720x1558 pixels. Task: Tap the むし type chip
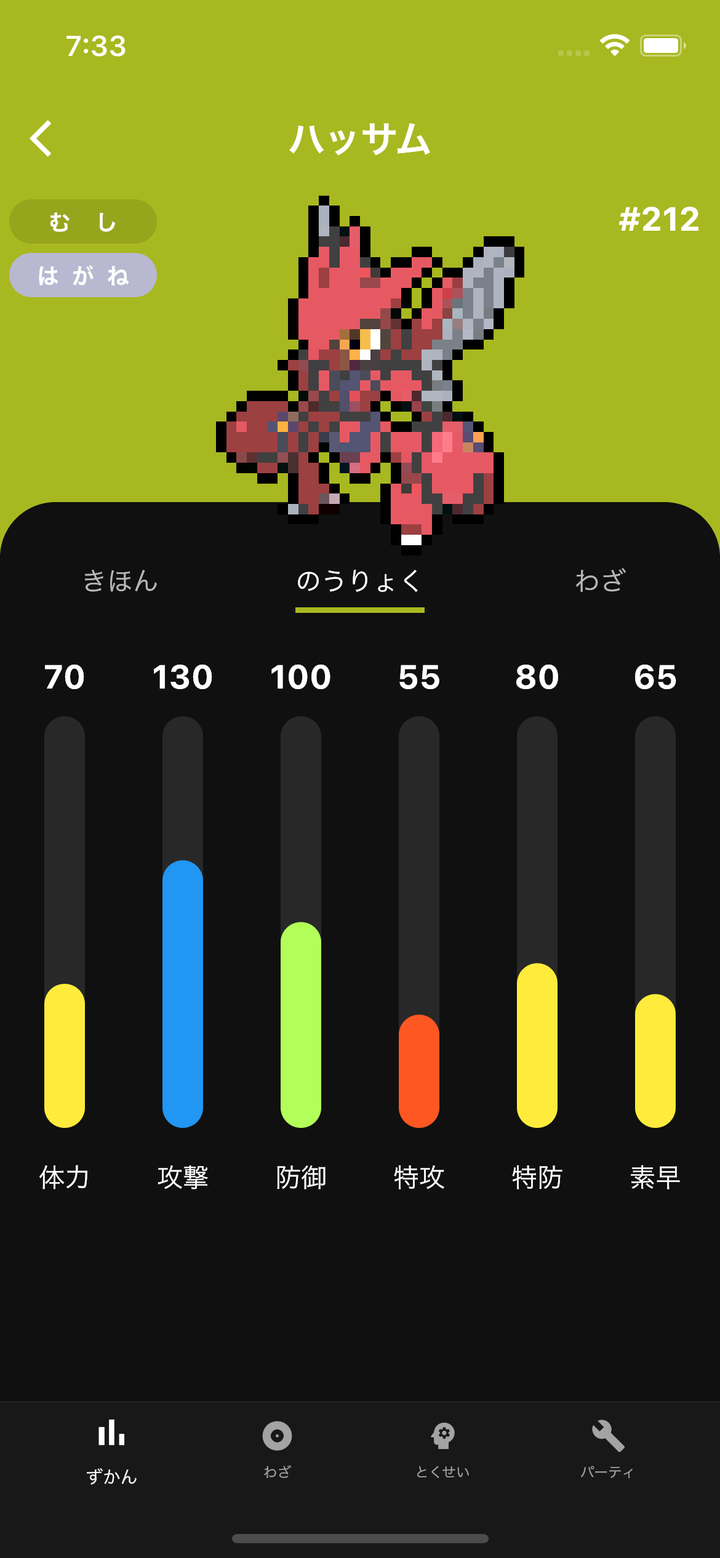tap(83, 222)
